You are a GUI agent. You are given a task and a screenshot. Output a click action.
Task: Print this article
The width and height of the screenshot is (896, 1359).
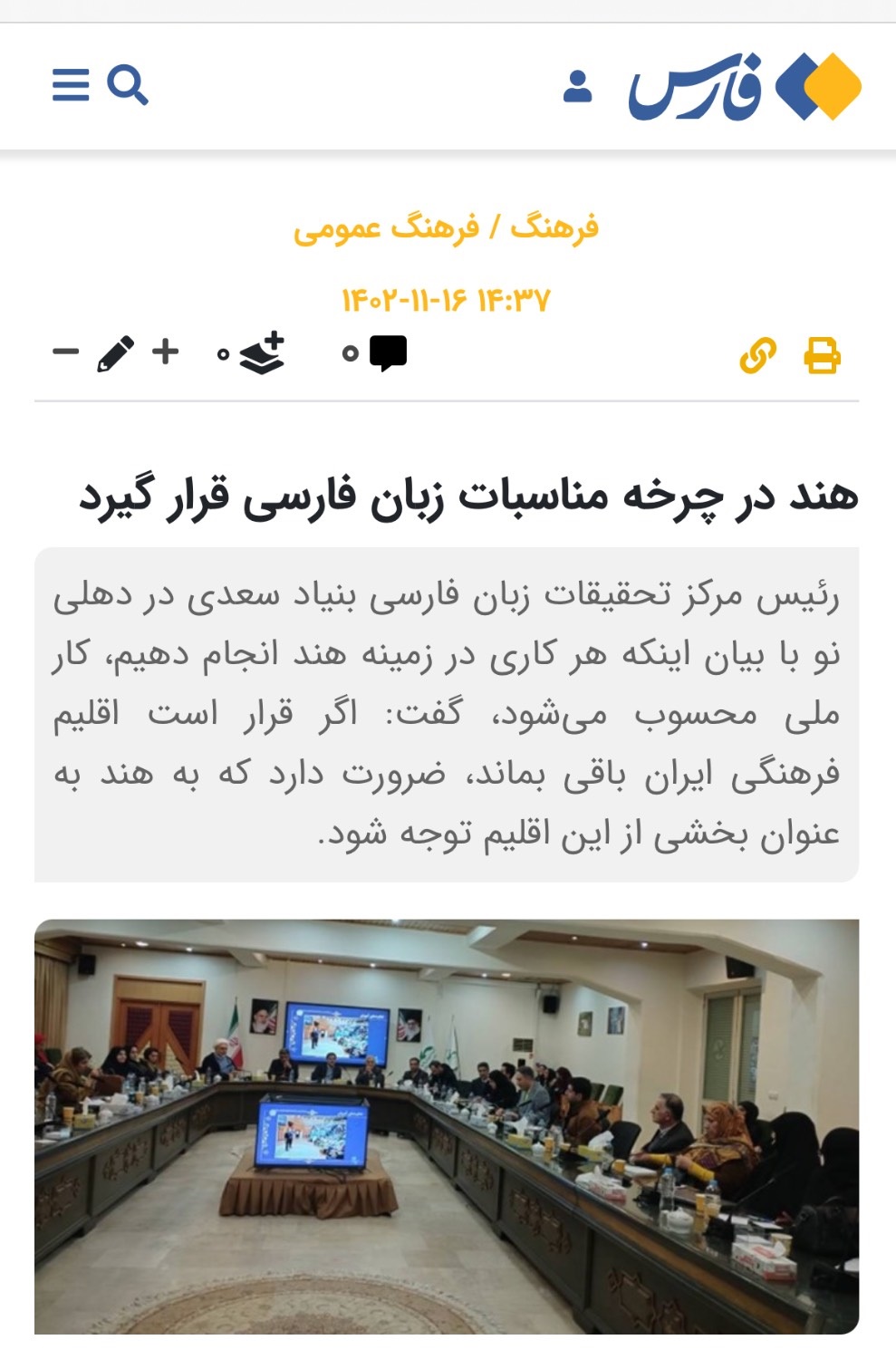click(x=822, y=355)
